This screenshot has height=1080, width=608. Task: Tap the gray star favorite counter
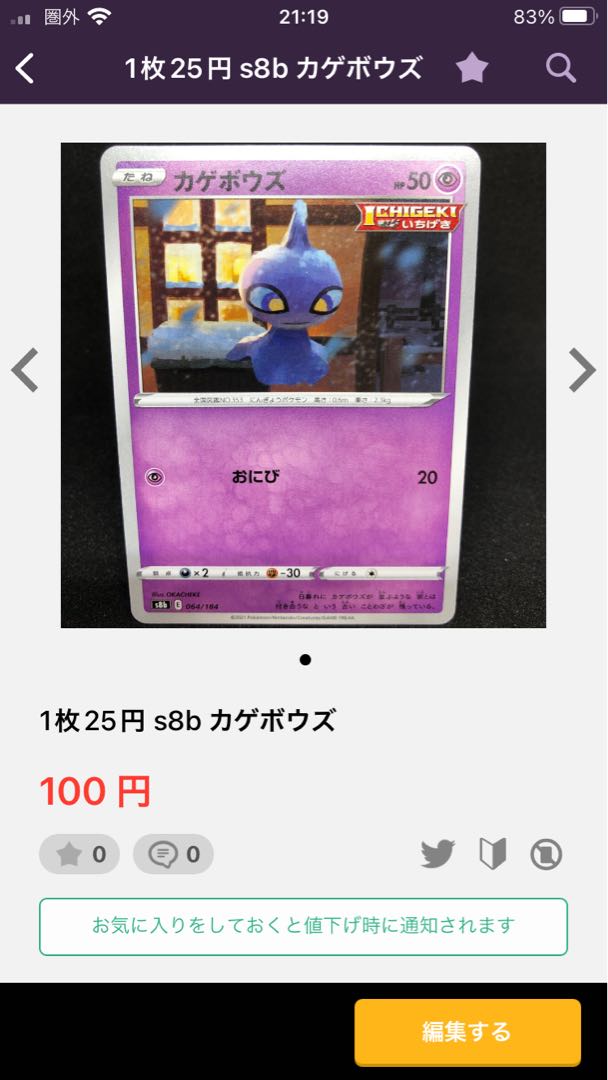point(80,854)
